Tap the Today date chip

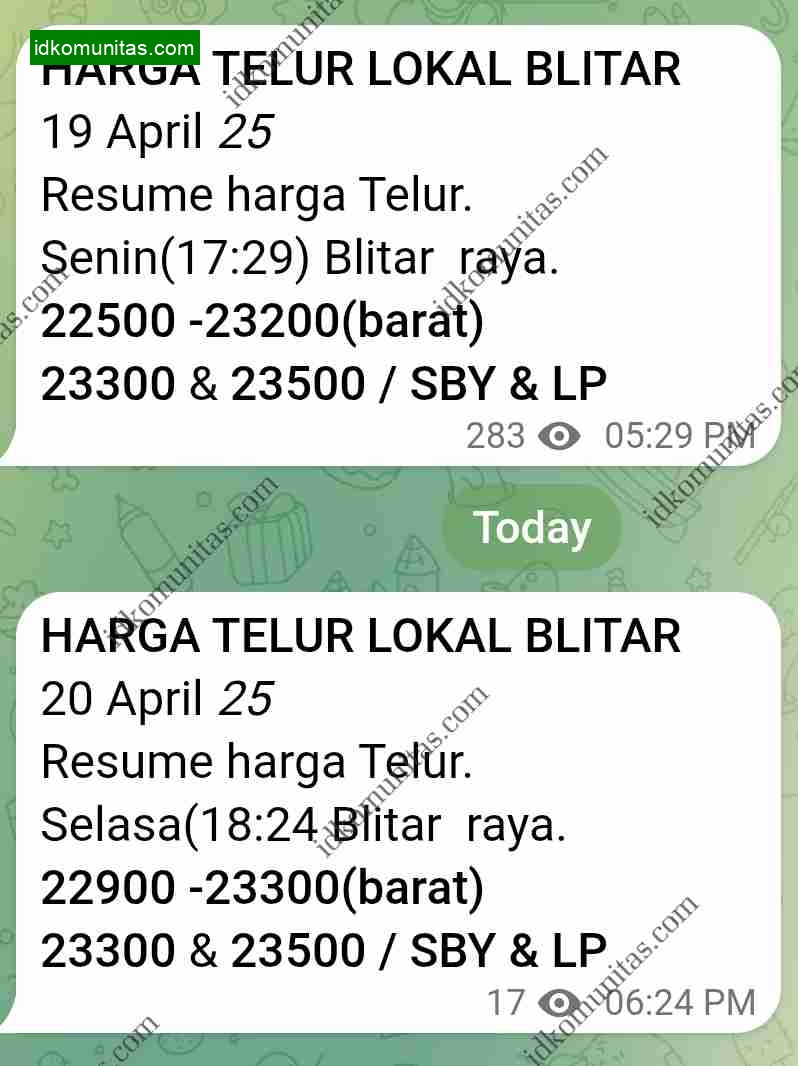coord(531,528)
